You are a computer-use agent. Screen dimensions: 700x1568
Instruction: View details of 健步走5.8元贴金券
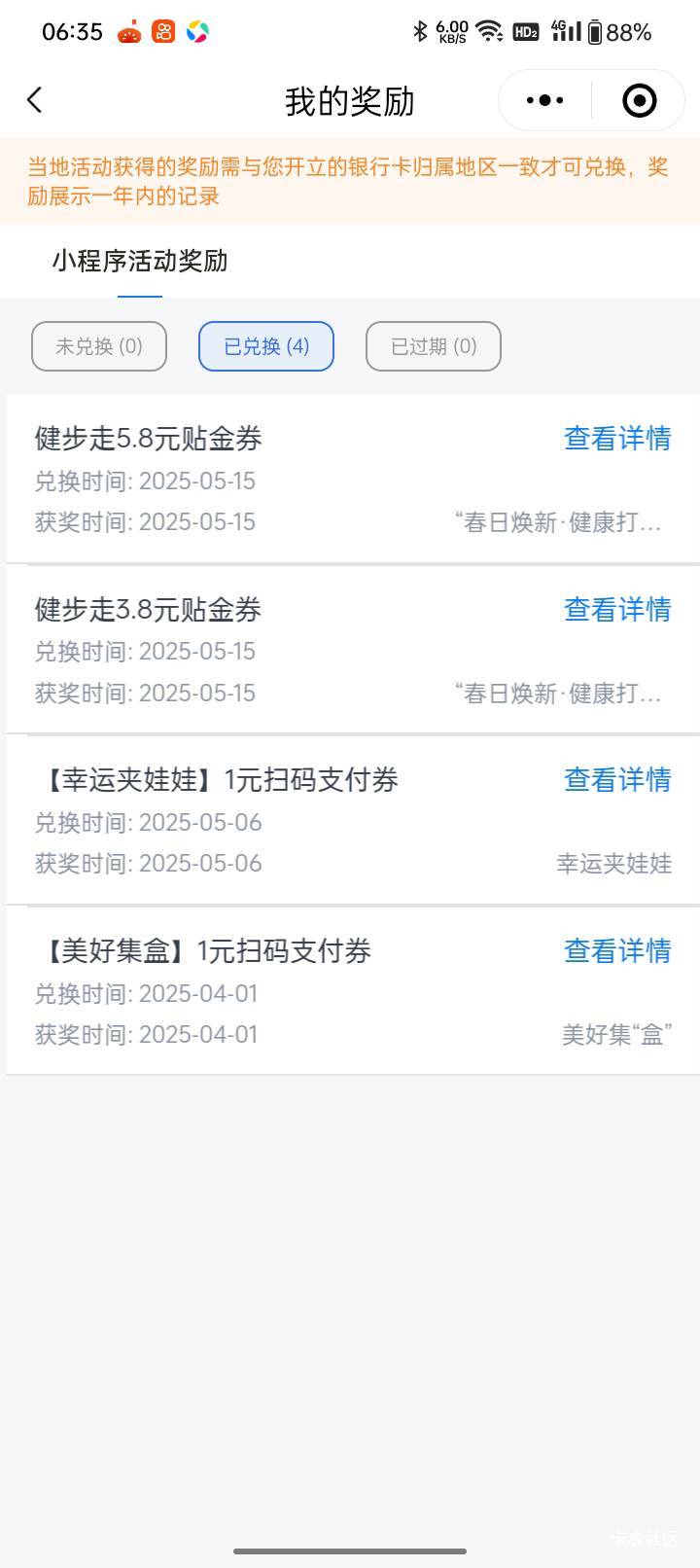(617, 439)
